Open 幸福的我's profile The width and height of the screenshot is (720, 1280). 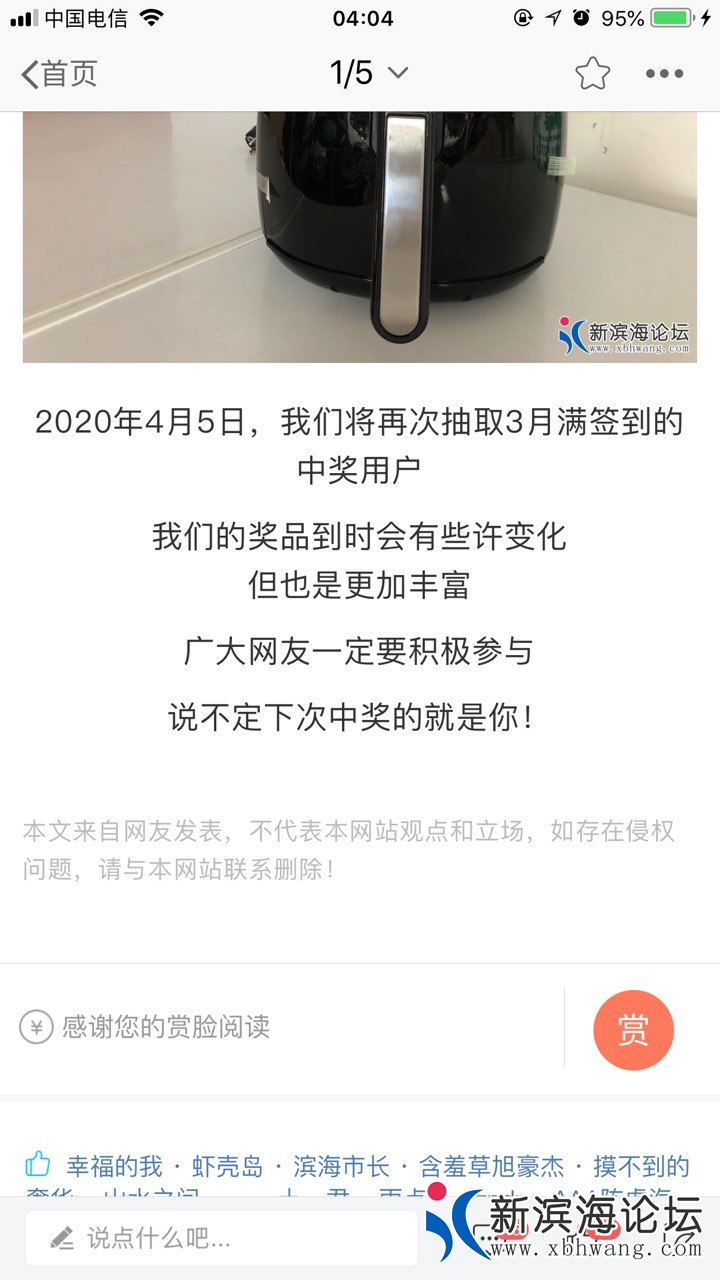pos(114,1166)
